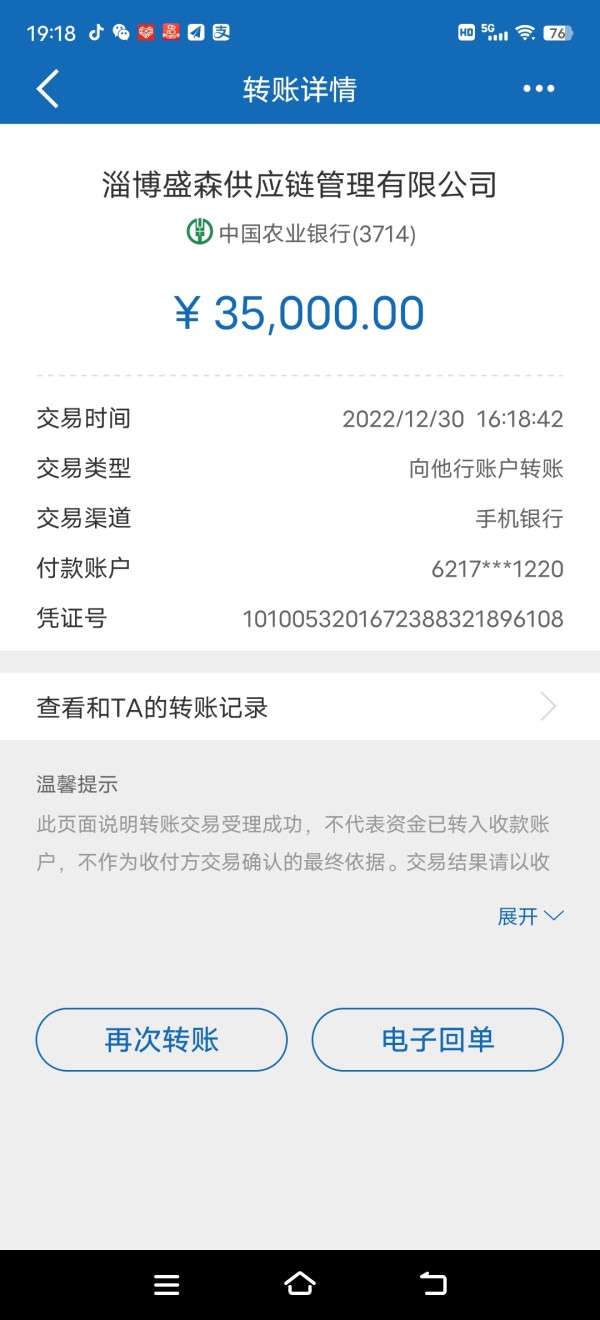Screen dimensions: 600x1320
Task: Tap the 再次转账 button
Action: click(162, 1040)
